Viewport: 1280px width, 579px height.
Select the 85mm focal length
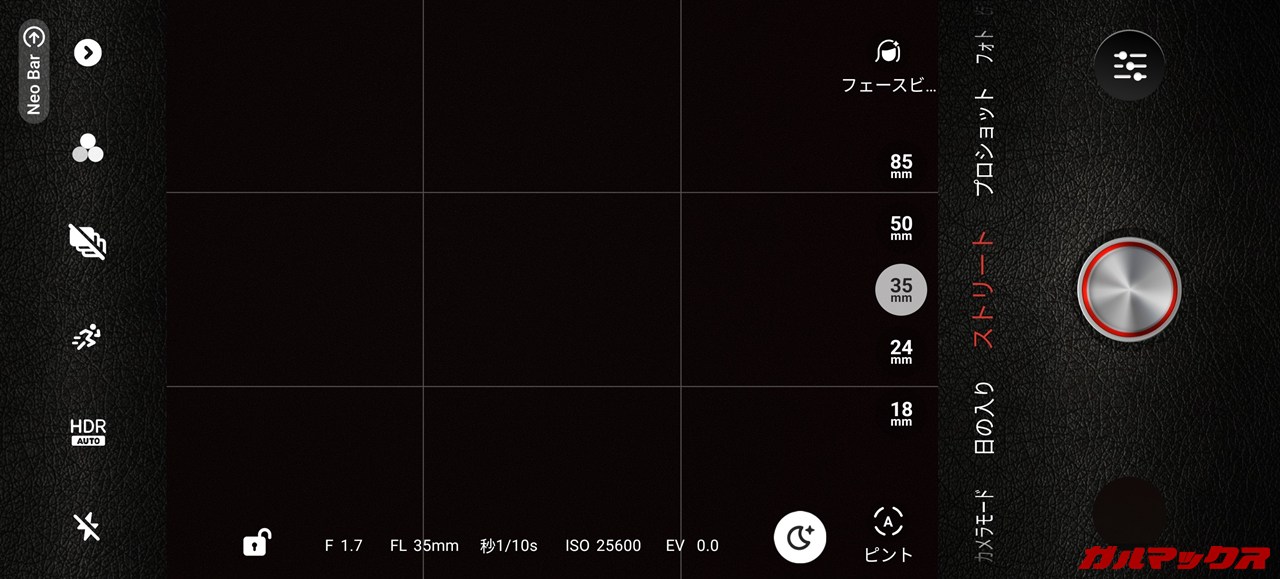pyautogui.click(x=901, y=166)
